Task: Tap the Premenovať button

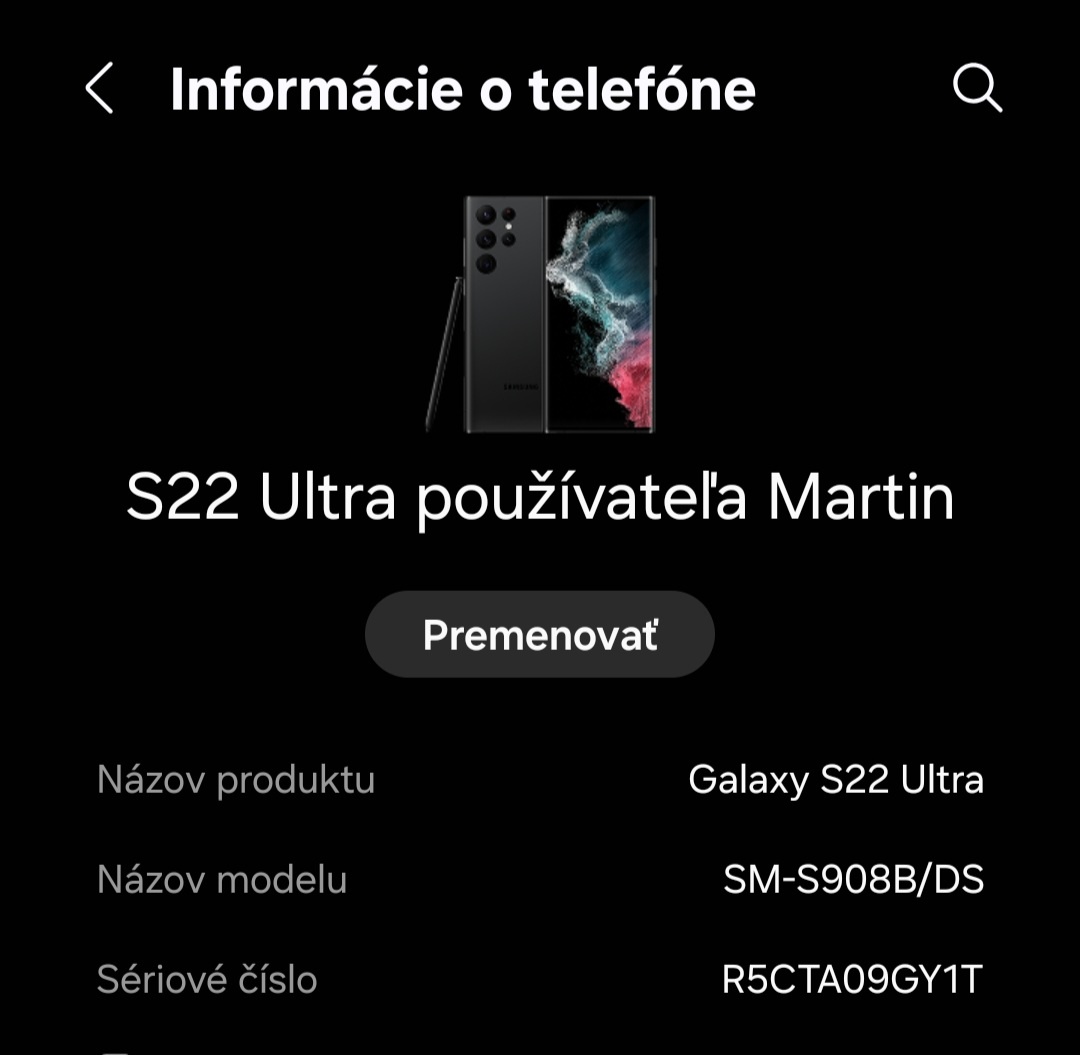Action: (540, 635)
